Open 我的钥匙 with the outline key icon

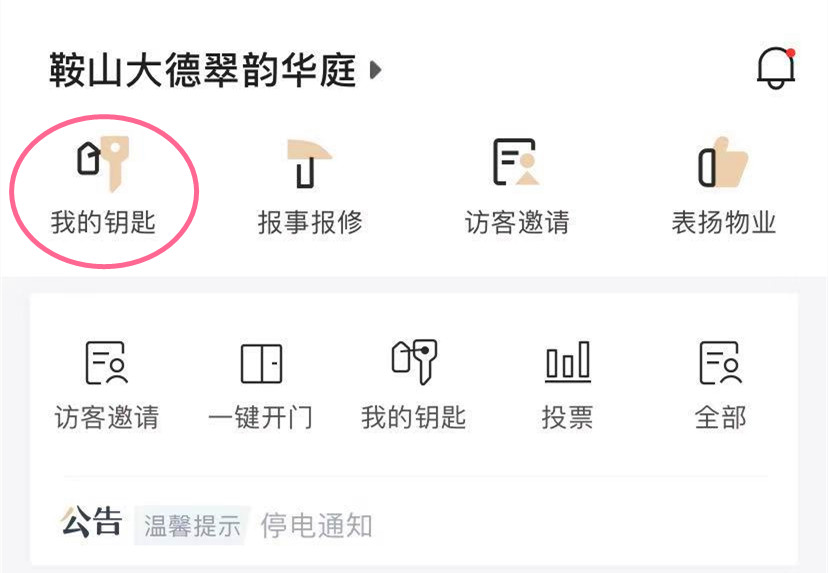[x=413, y=384]
